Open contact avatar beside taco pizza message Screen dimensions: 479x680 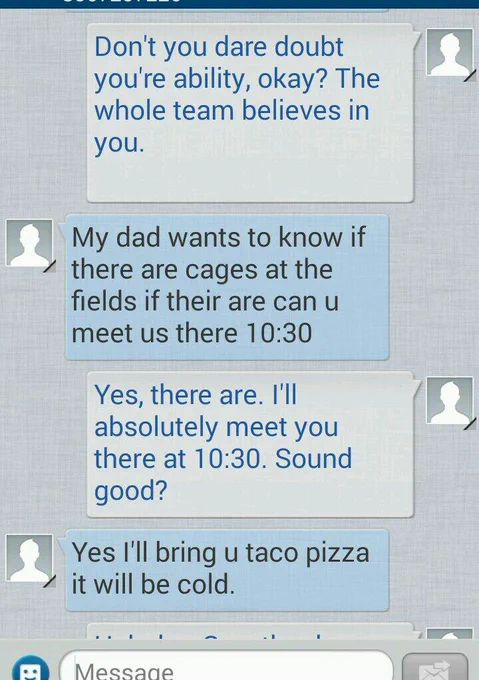(29, 558)
